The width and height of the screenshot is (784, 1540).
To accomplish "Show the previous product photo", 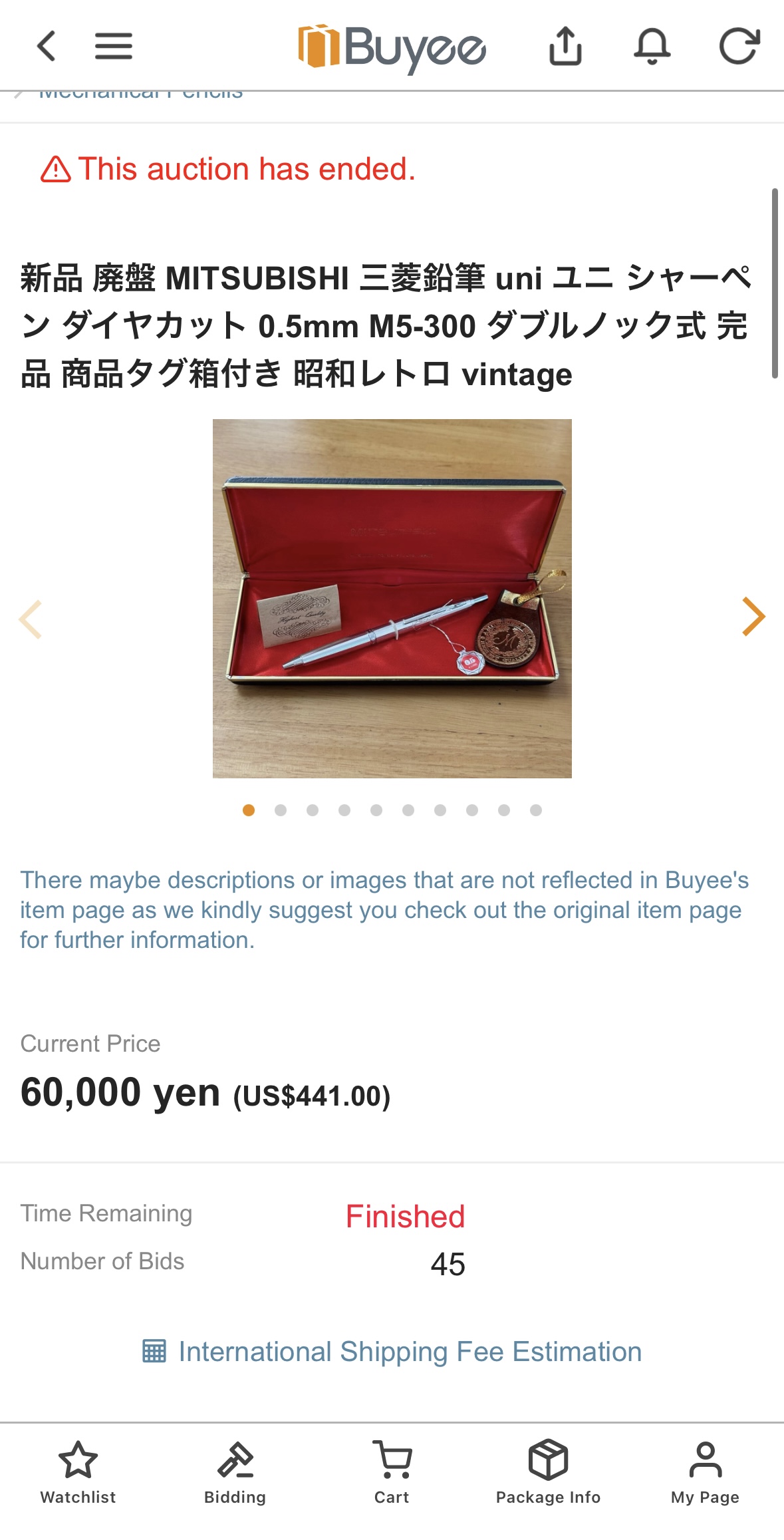I will 31,619.
